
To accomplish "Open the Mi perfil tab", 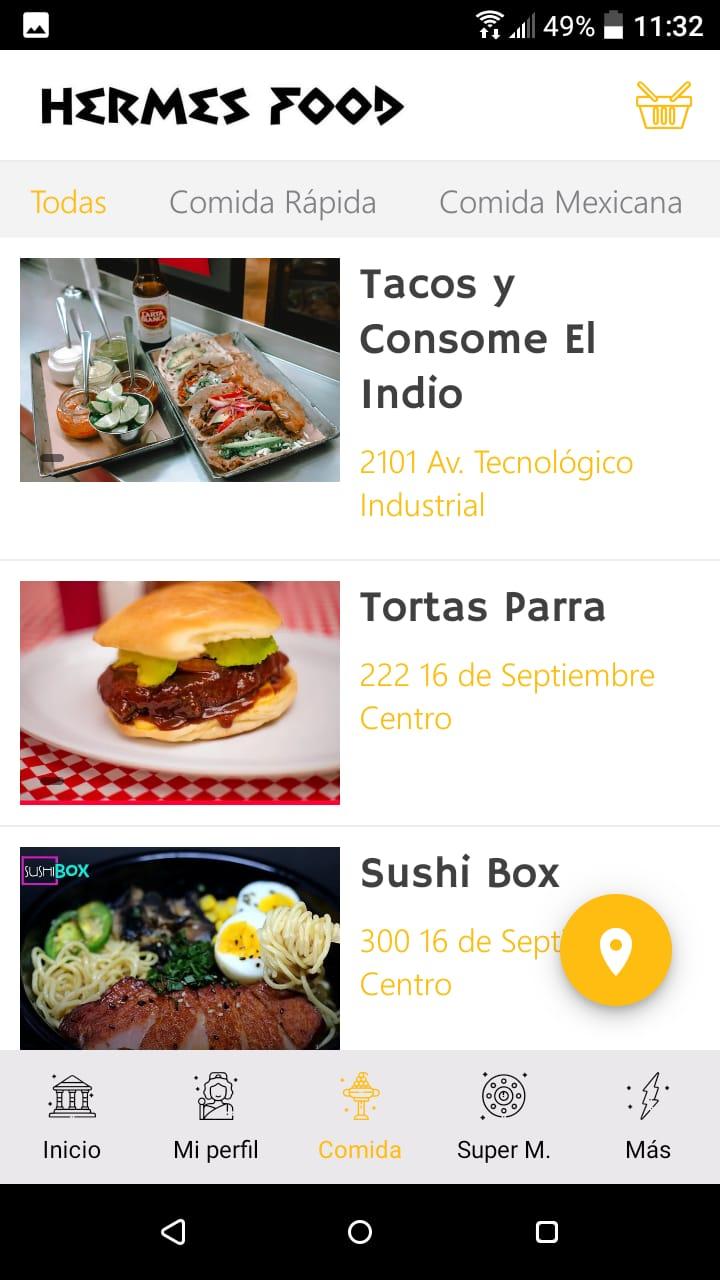I will (216, 1116).
